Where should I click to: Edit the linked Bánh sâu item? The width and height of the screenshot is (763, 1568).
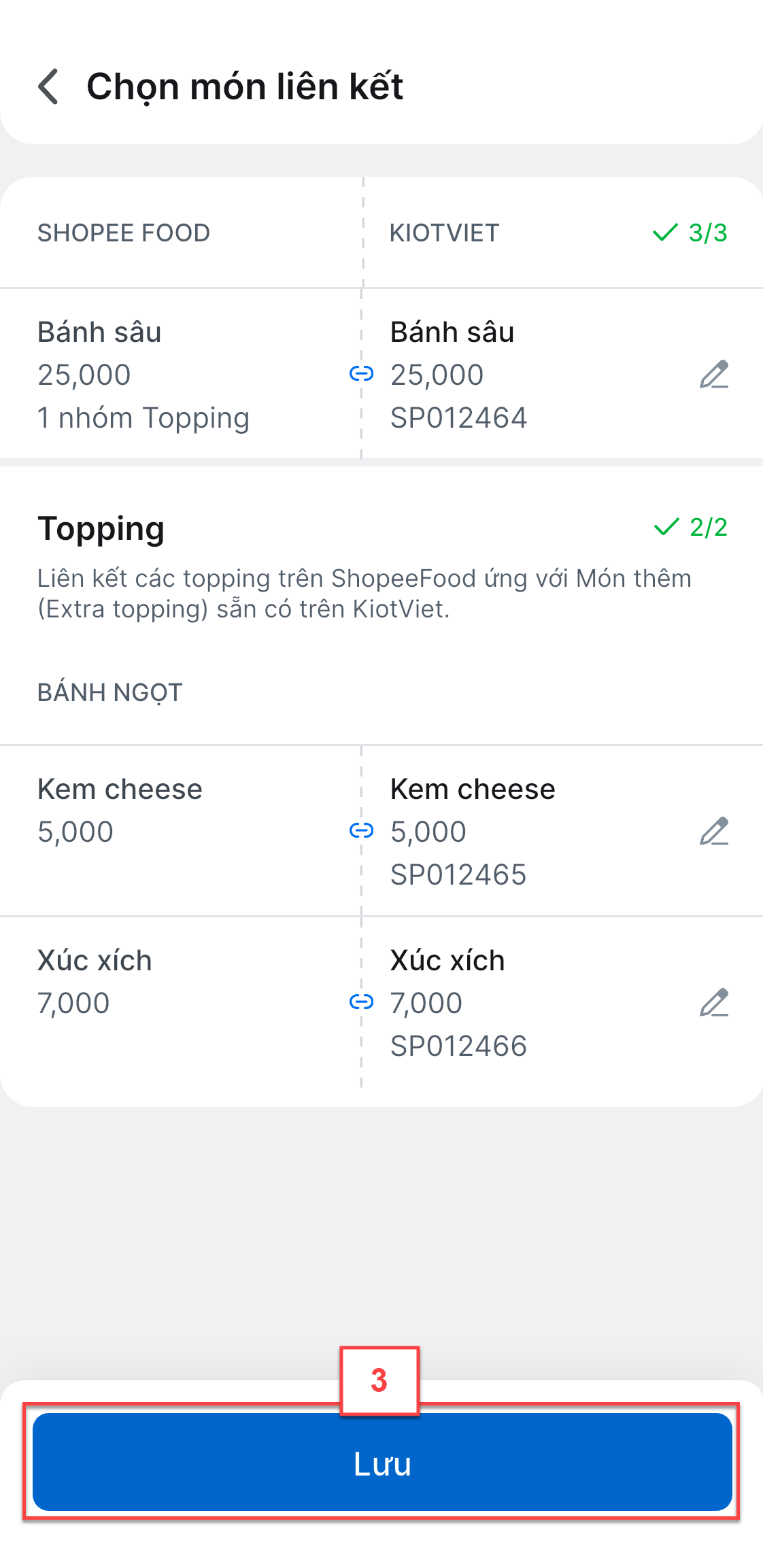coord(714,375)
